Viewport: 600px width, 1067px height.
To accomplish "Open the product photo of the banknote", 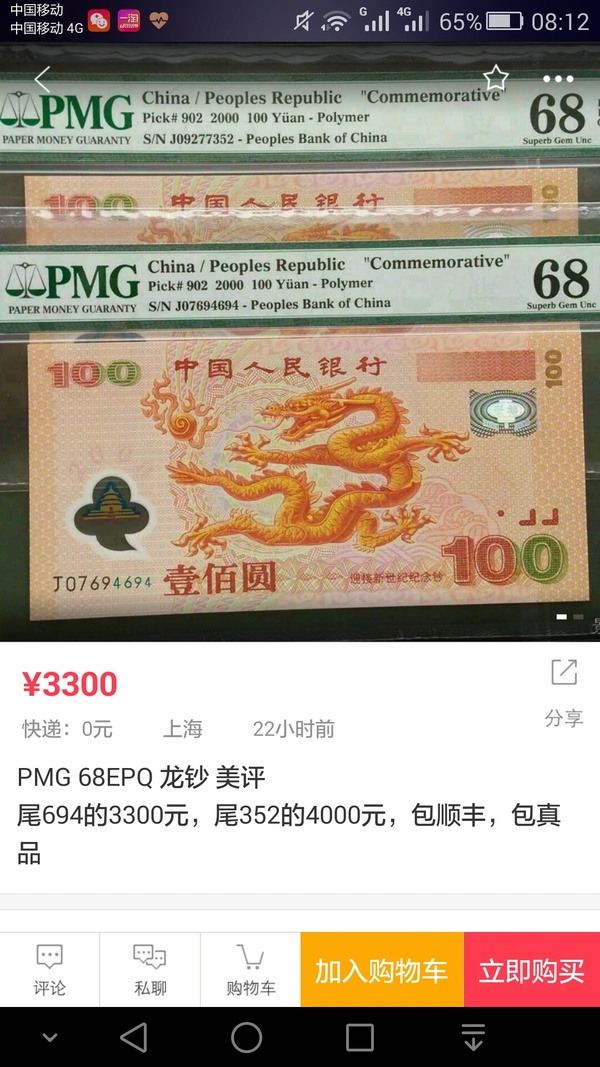I will 300,400.
